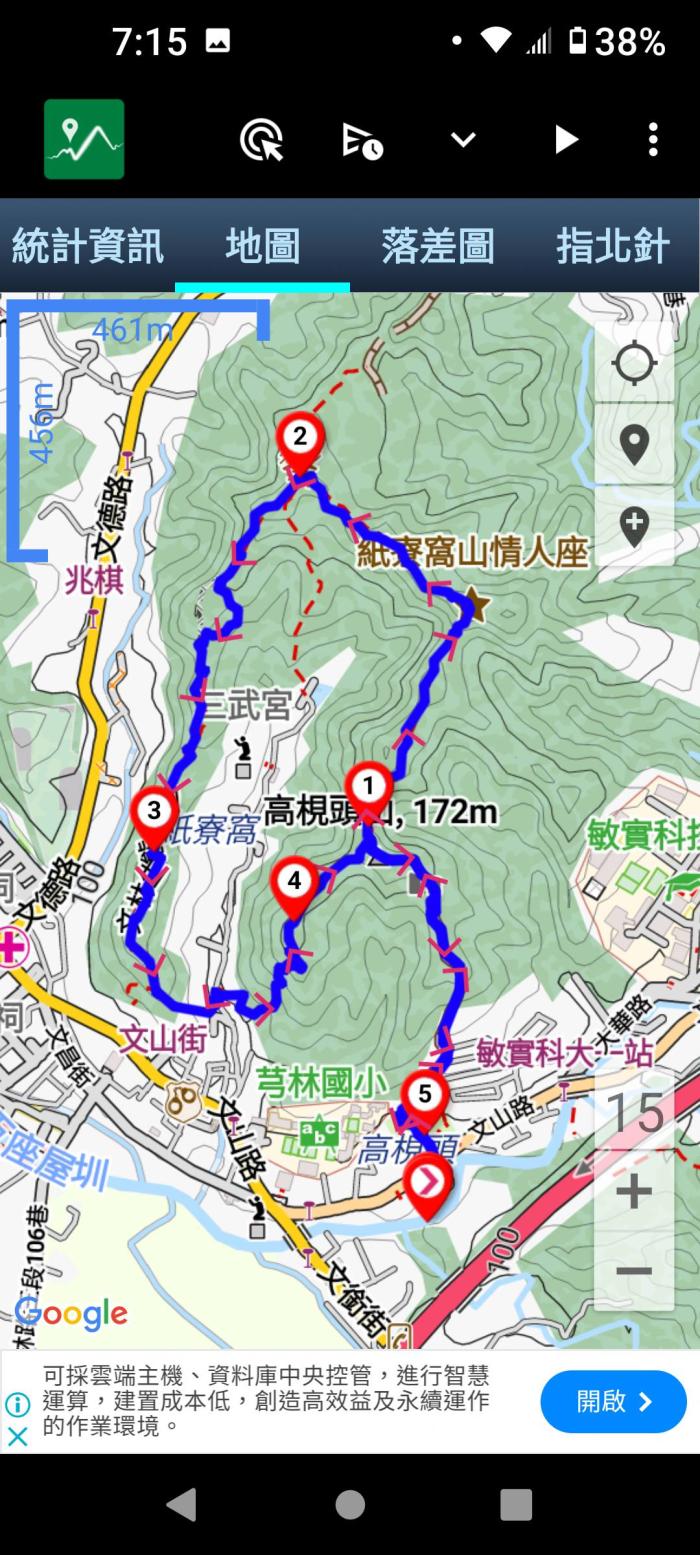Open the app's green track logo
The image size is (700, 1555).
point(84,139)
